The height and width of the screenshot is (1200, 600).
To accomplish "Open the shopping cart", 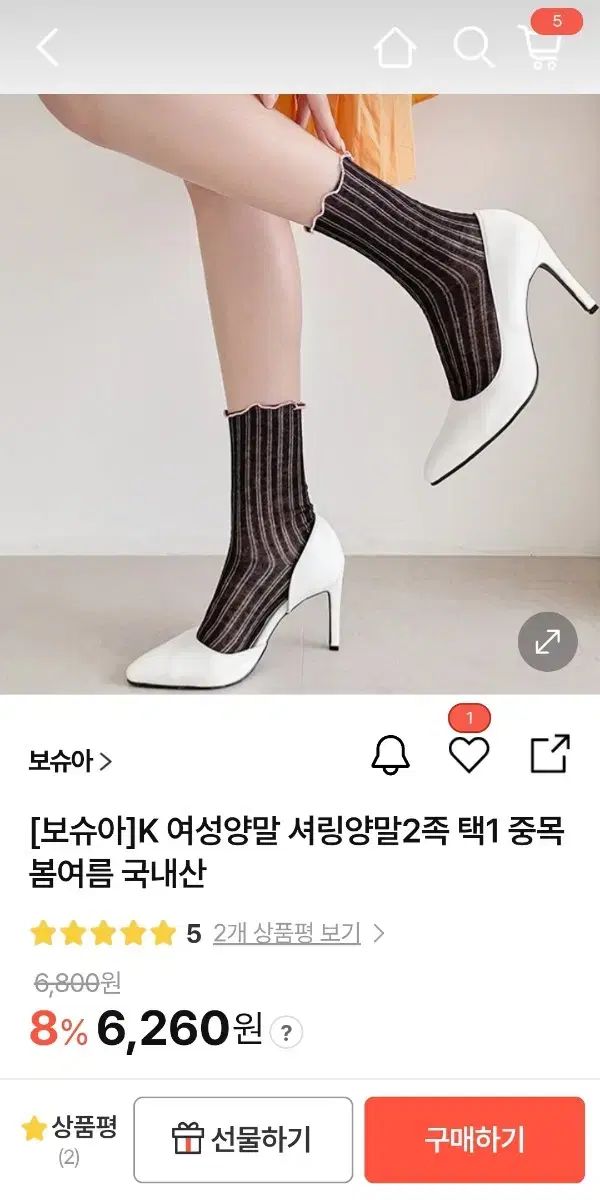I will 541,47.
